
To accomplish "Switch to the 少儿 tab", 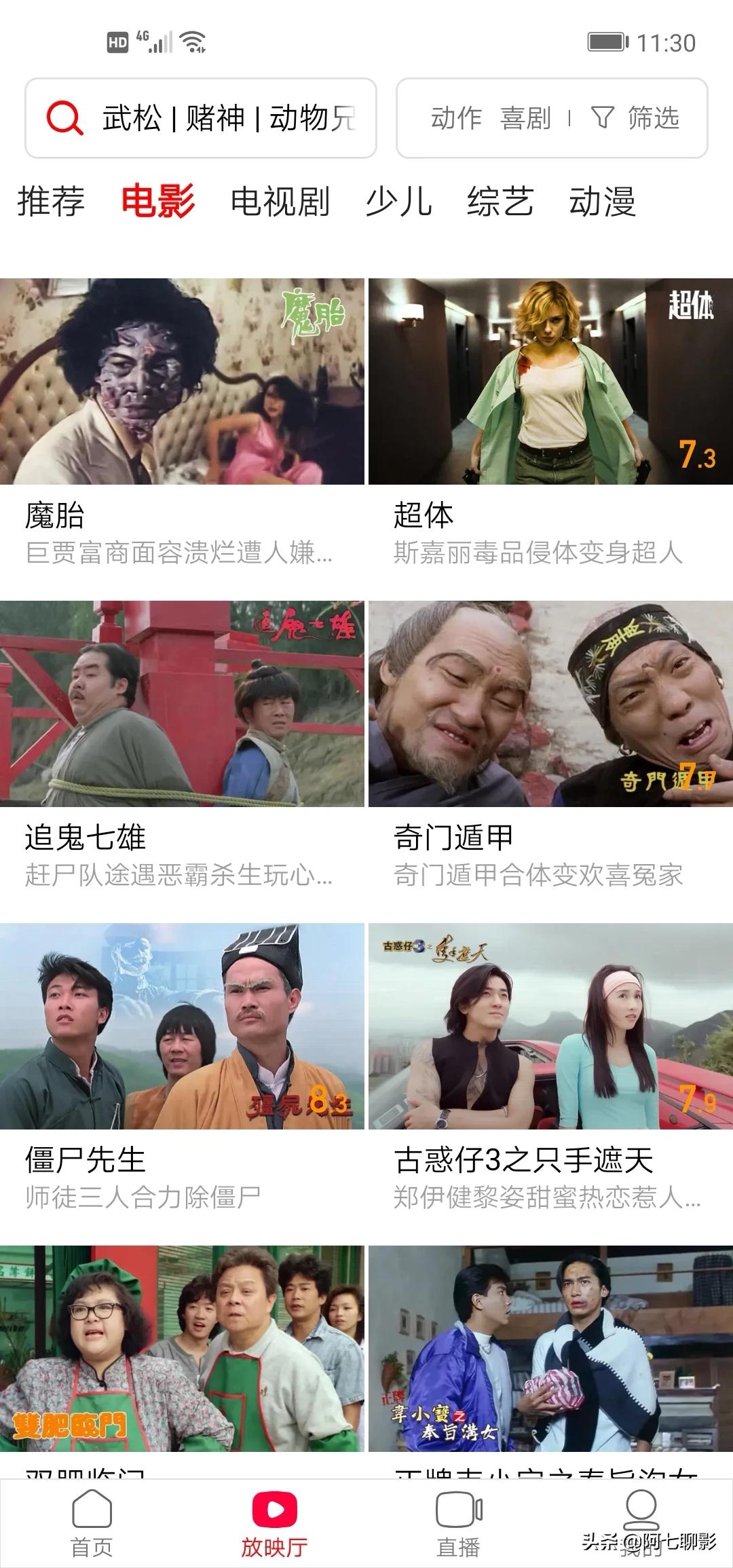I will pos(398,202).
